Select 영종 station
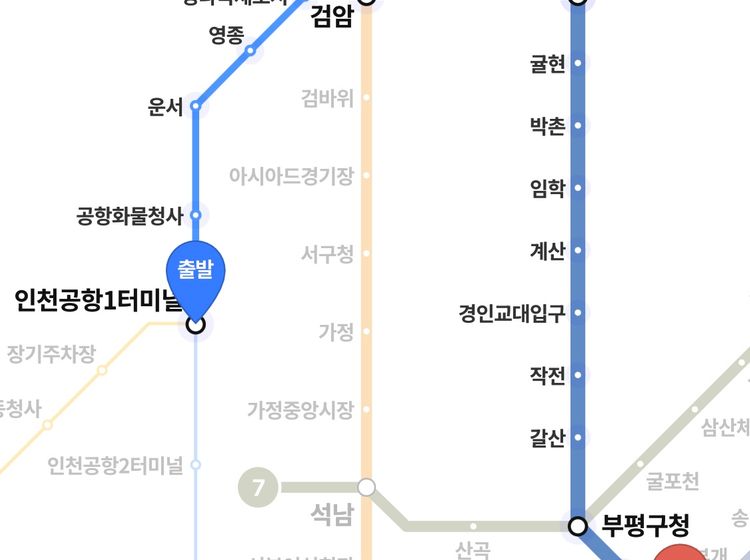 pyautogui.click(x=250, y=50)
